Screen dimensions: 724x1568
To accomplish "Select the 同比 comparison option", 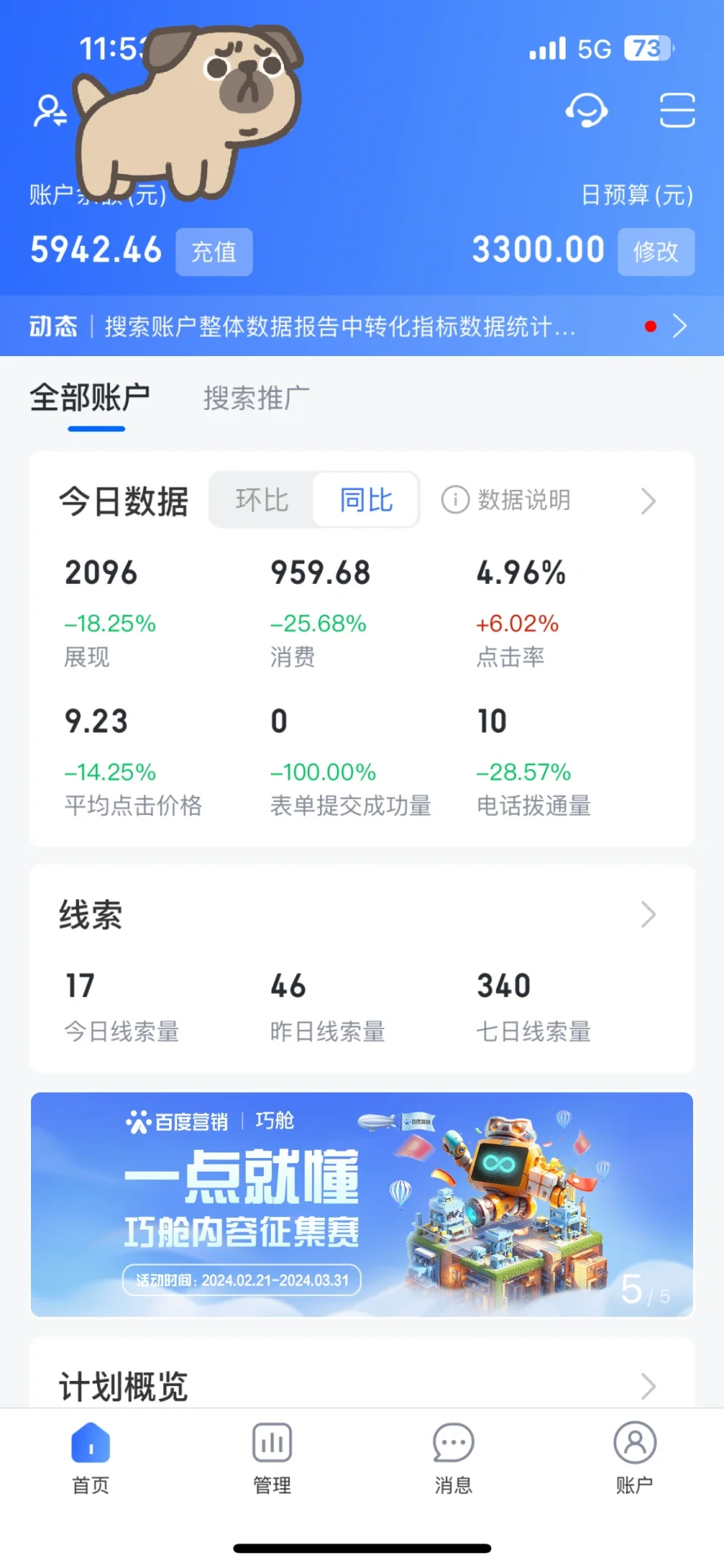I will click(366, 500).
